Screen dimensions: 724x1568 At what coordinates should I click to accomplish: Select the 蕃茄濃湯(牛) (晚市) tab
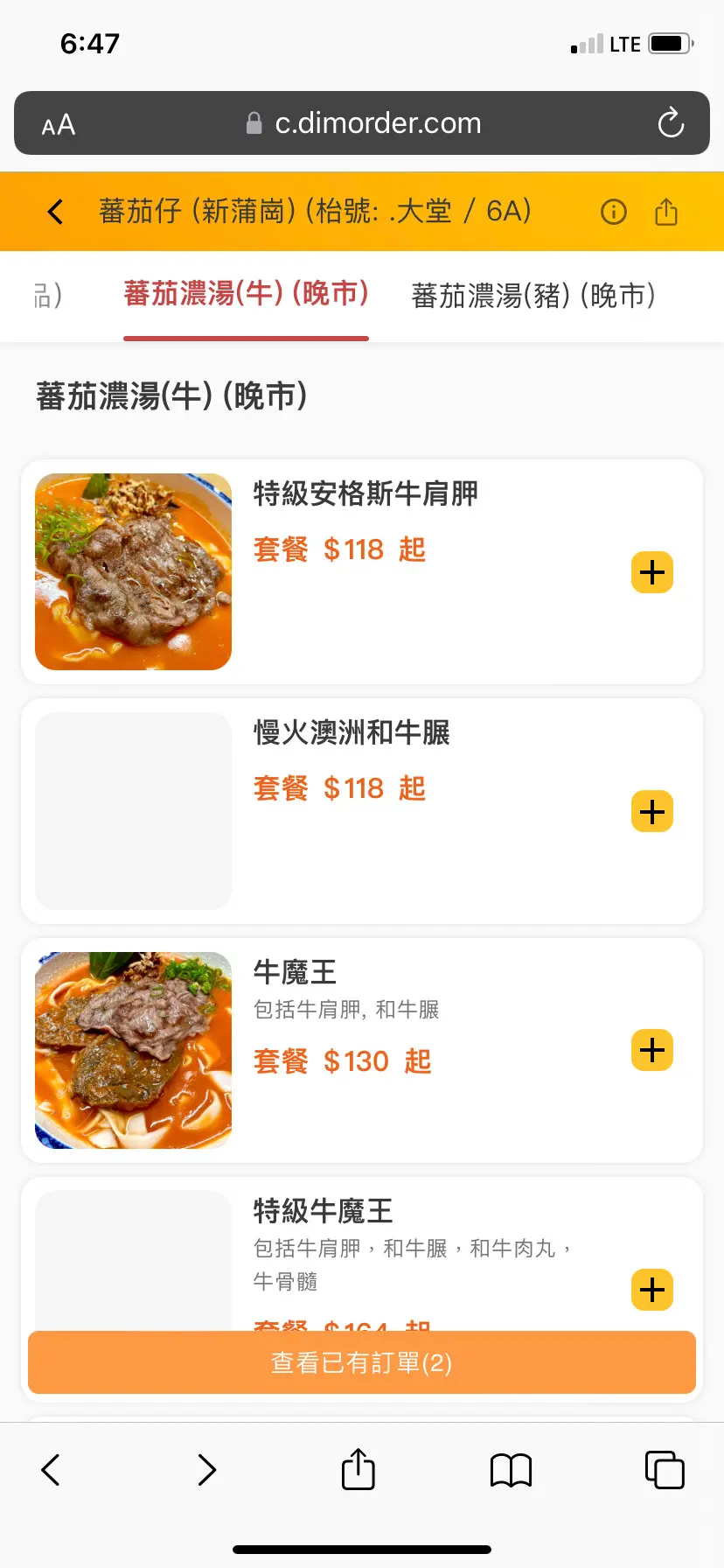pyautogui.click(x=246, y=294)
